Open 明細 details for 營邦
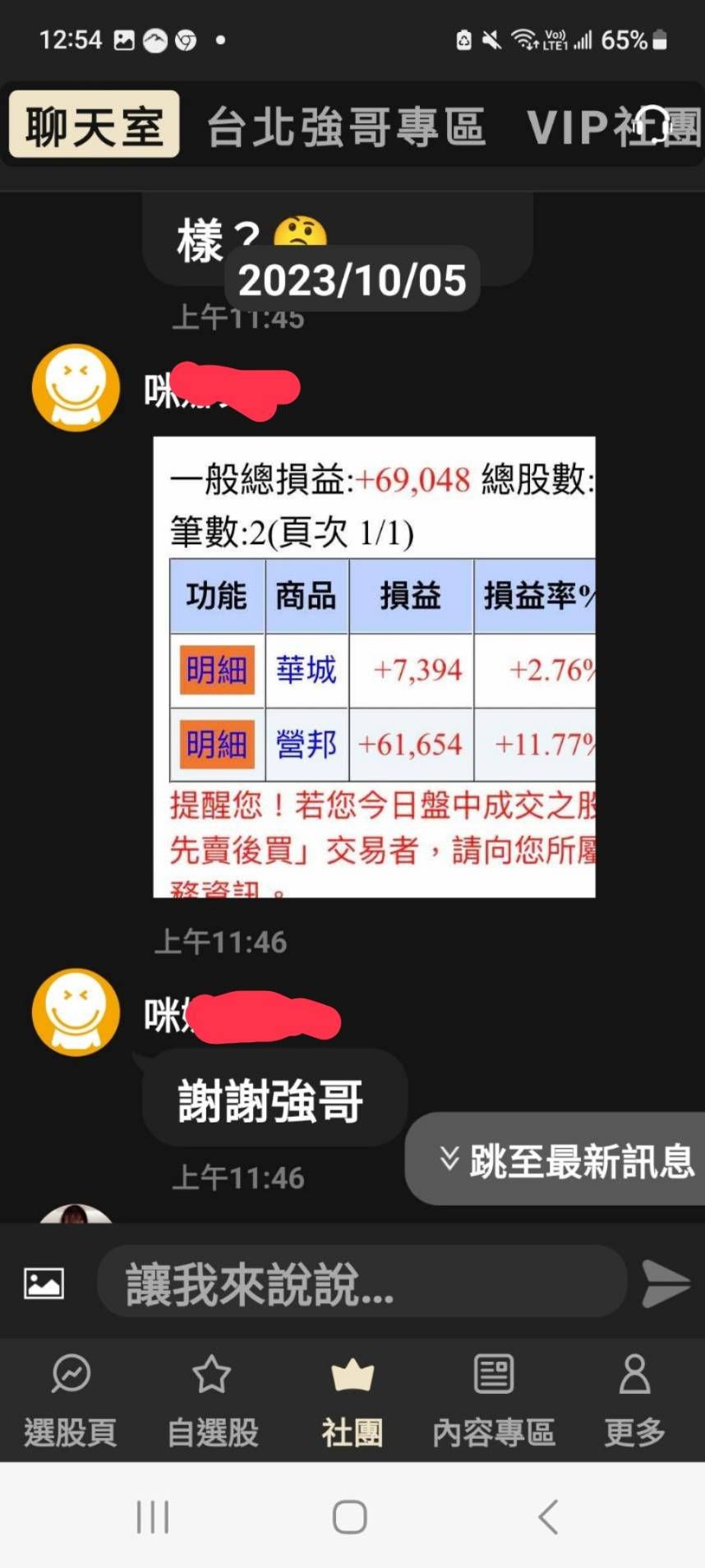The width and height of the screenshot is (705, 1568). [216, 744]
